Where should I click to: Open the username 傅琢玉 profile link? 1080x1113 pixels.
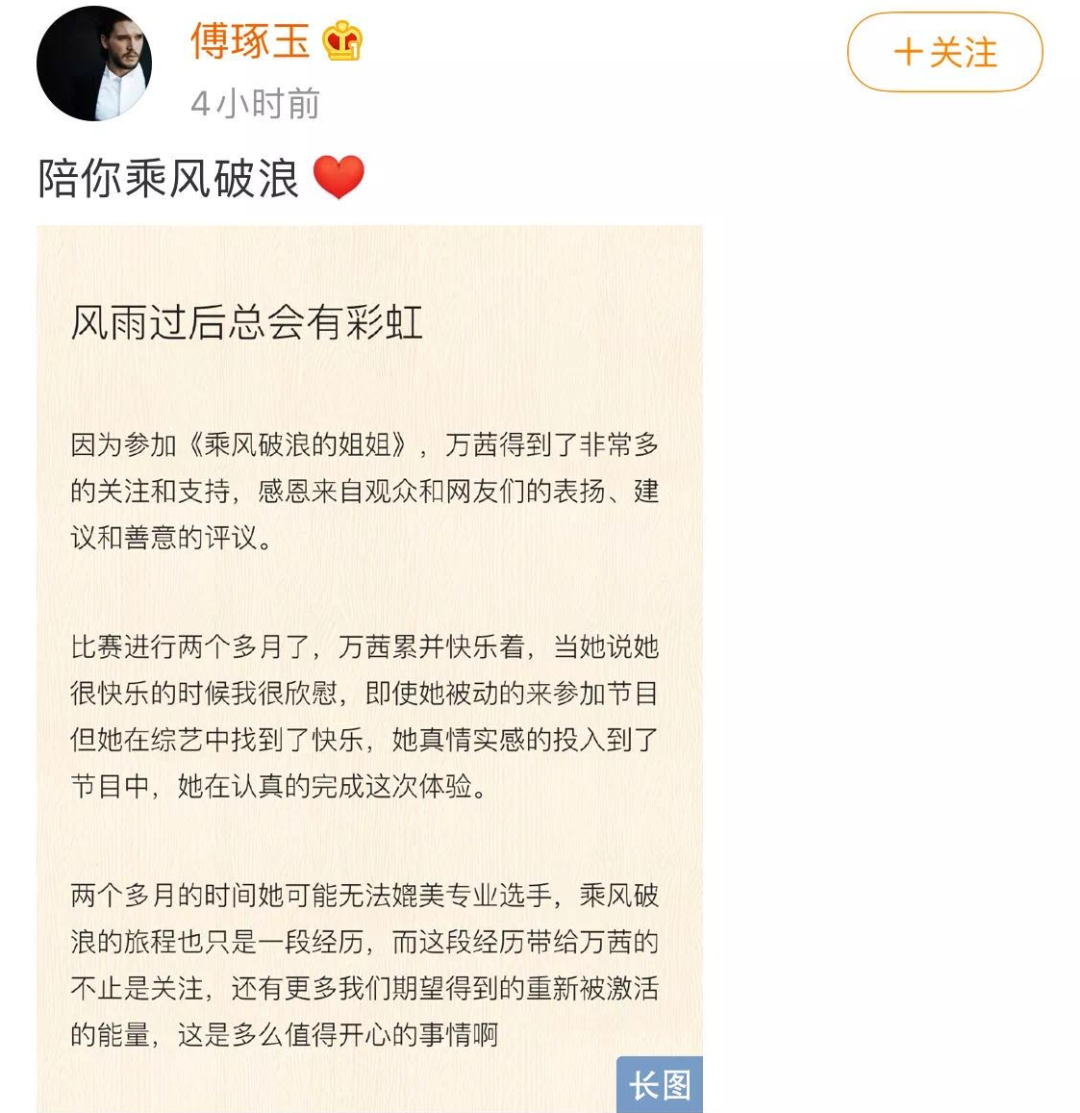pos(250,41)
